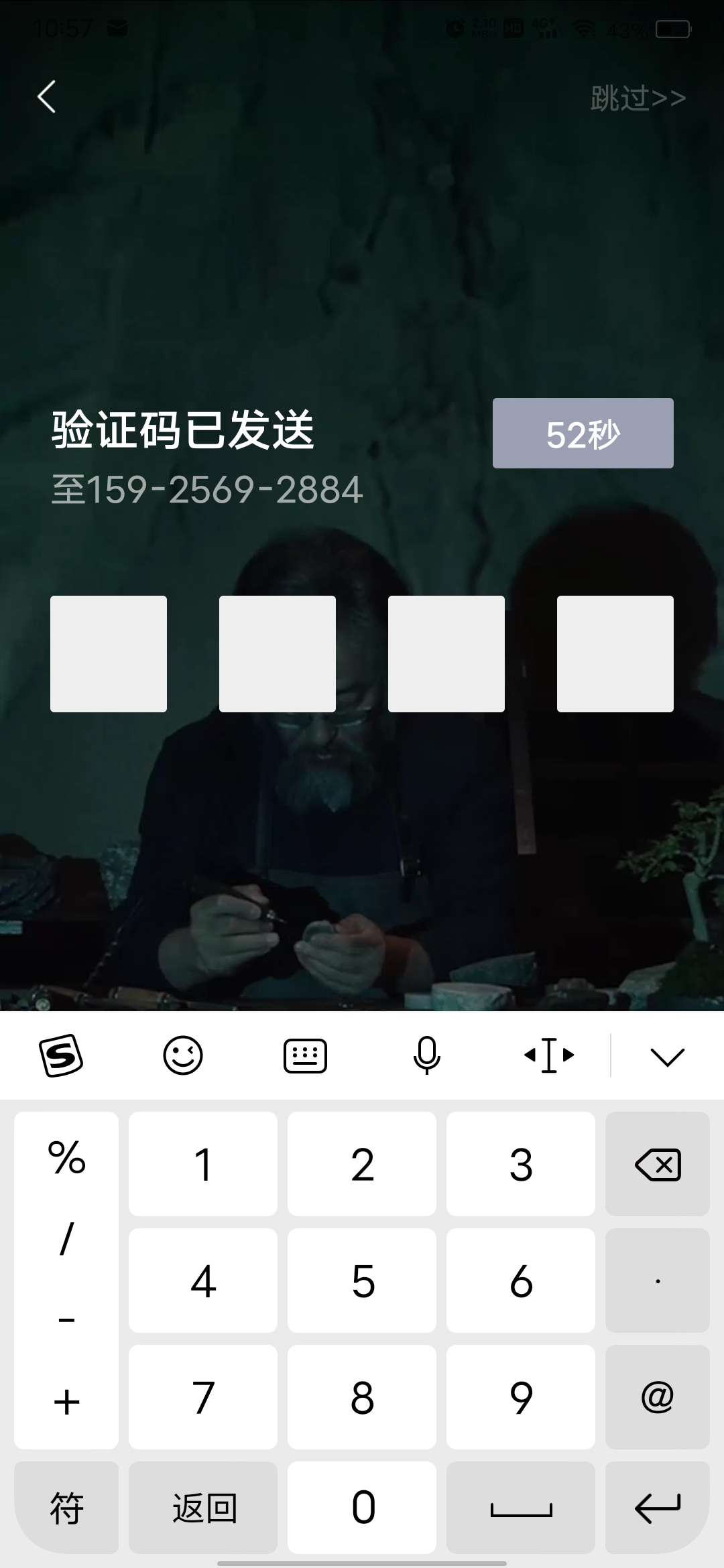Hit the enter key on keyboard

(x=657, y=1507)
